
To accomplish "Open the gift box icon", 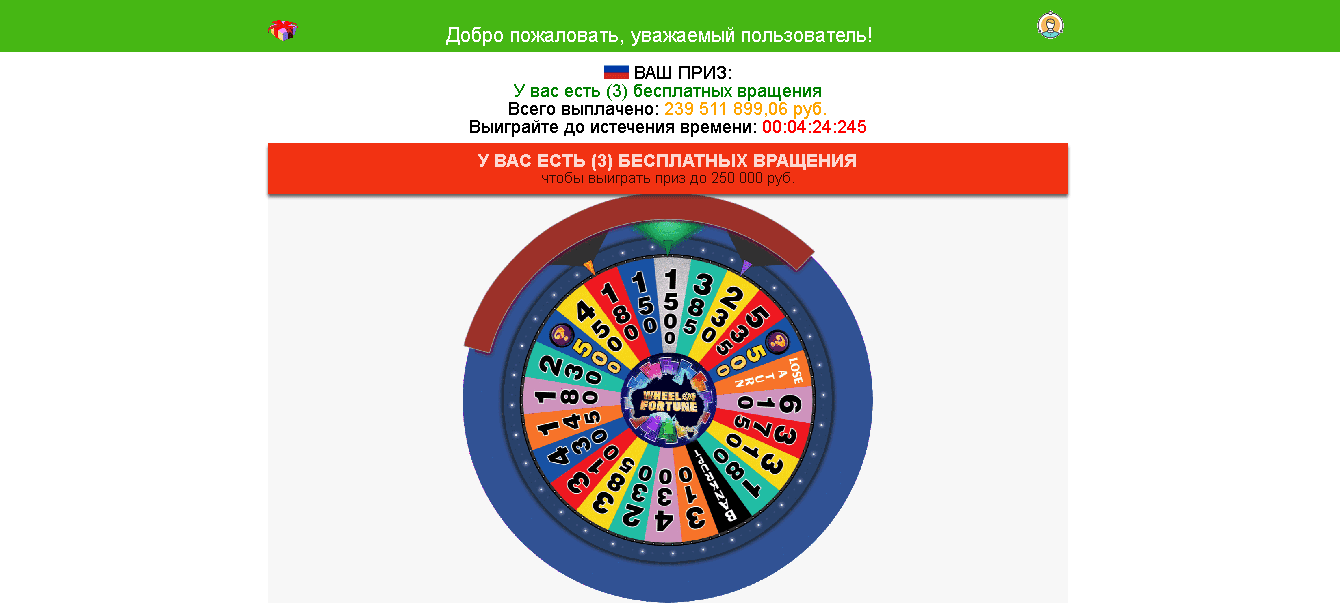I will [x=283, y=30].
